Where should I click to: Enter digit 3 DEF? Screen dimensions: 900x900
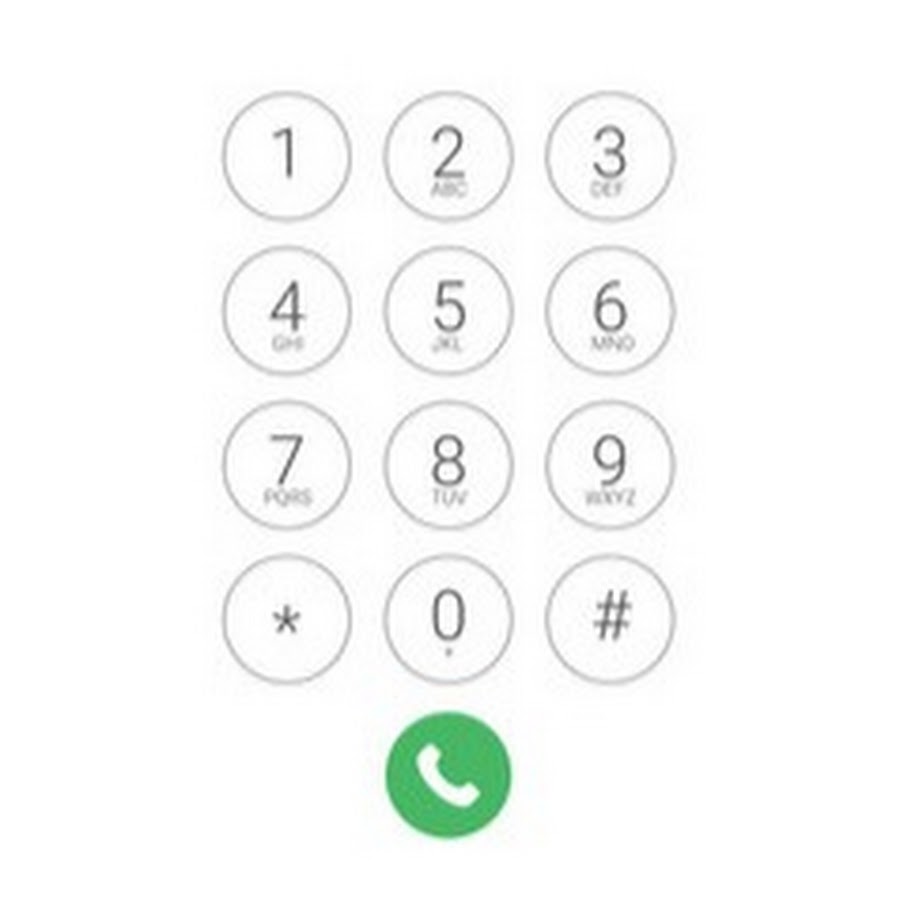tap(610, 157)
